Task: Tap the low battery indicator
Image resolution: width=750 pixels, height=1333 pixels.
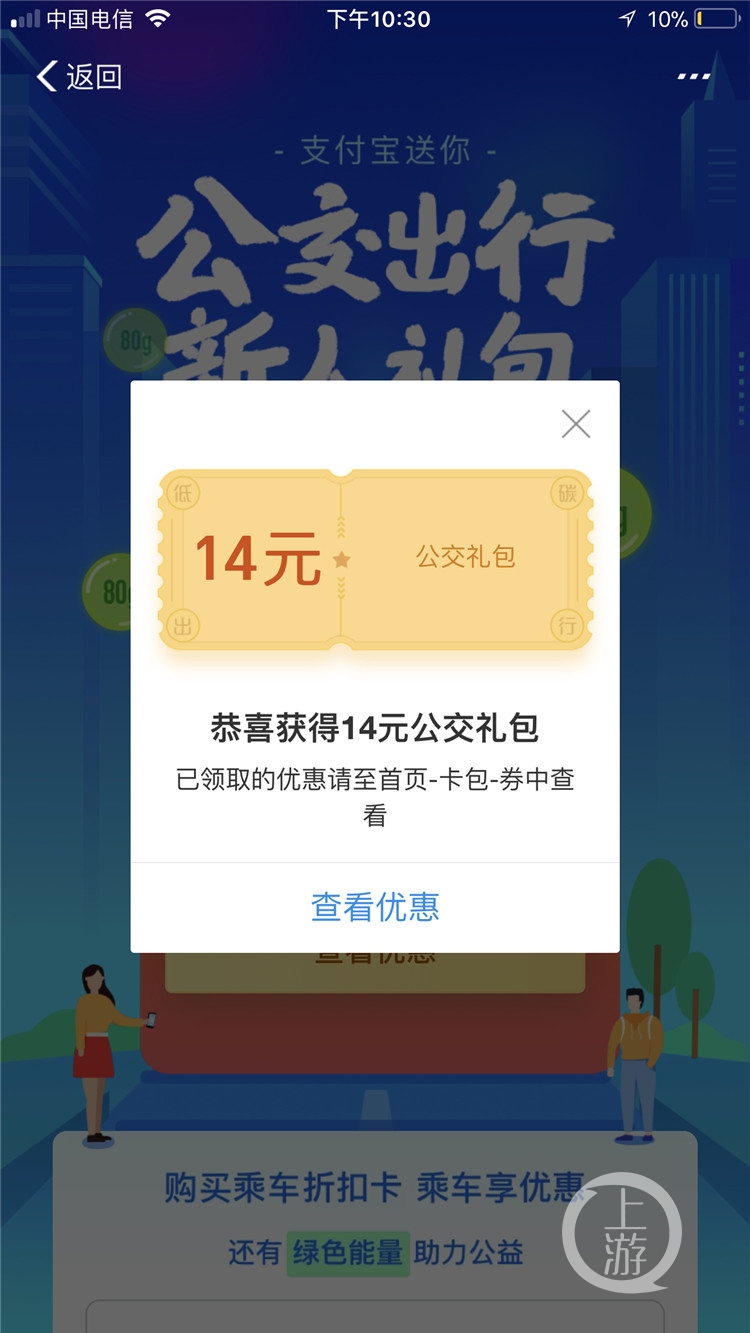Action: point(713,18)
